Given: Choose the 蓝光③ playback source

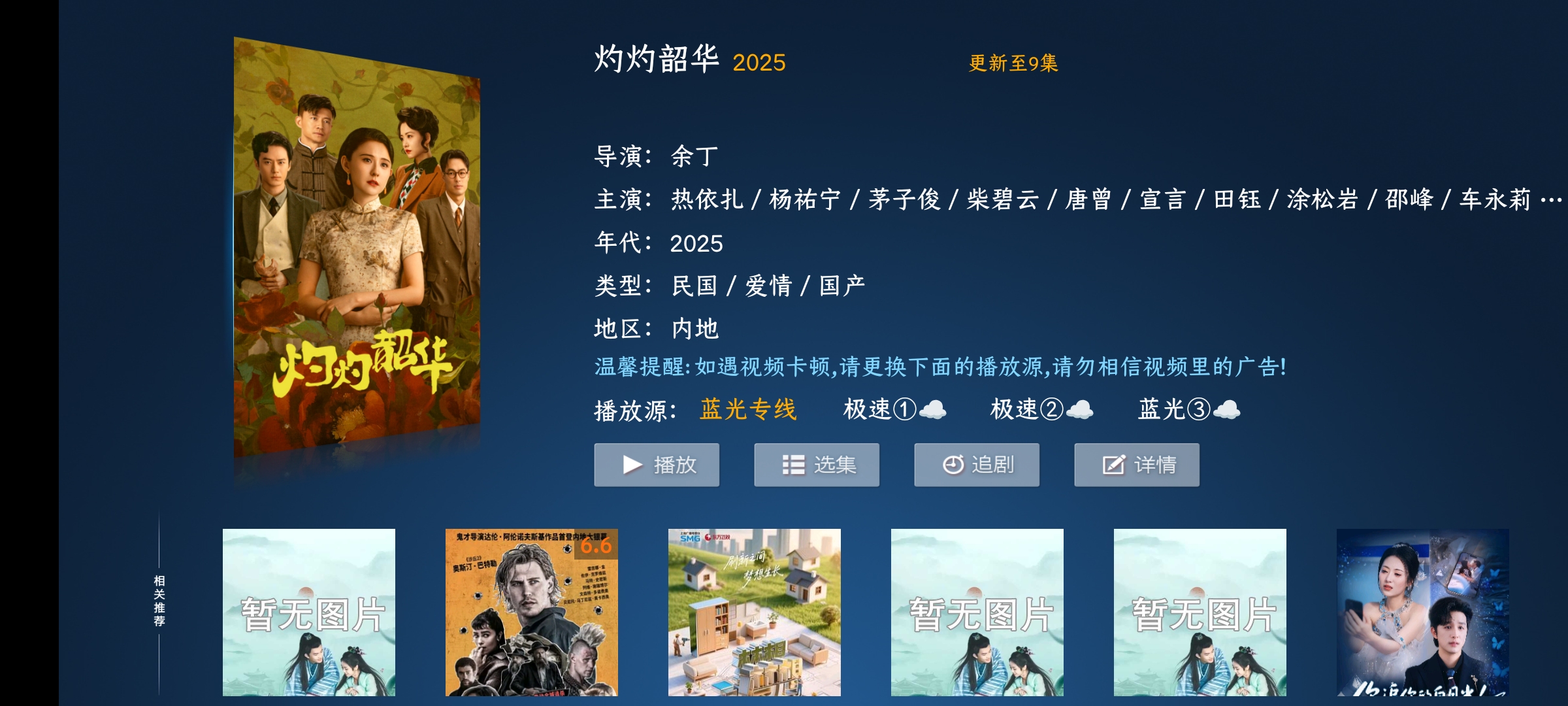Looking at the screenshot, I should (x=1188, y=410).
